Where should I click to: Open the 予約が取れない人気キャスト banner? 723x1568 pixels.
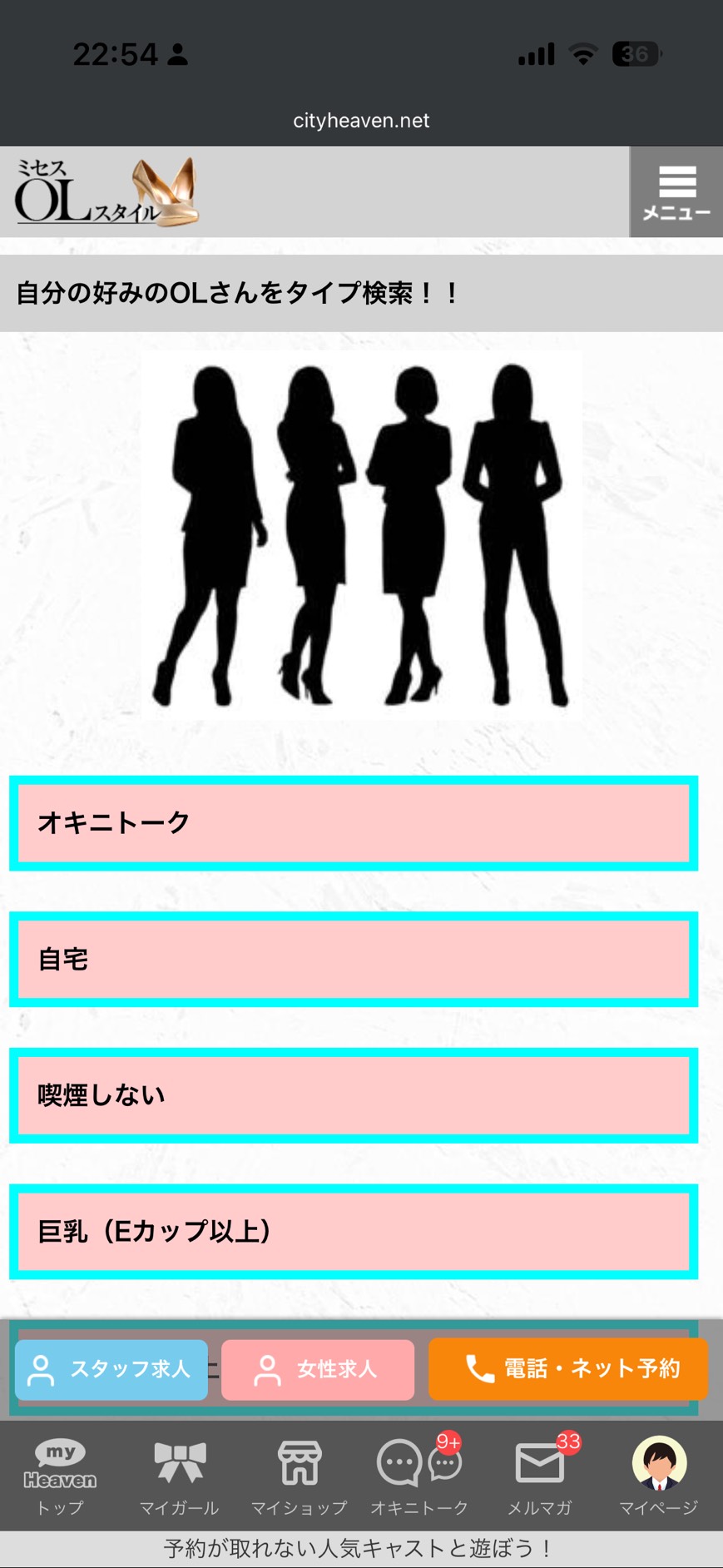(361, 1549)
